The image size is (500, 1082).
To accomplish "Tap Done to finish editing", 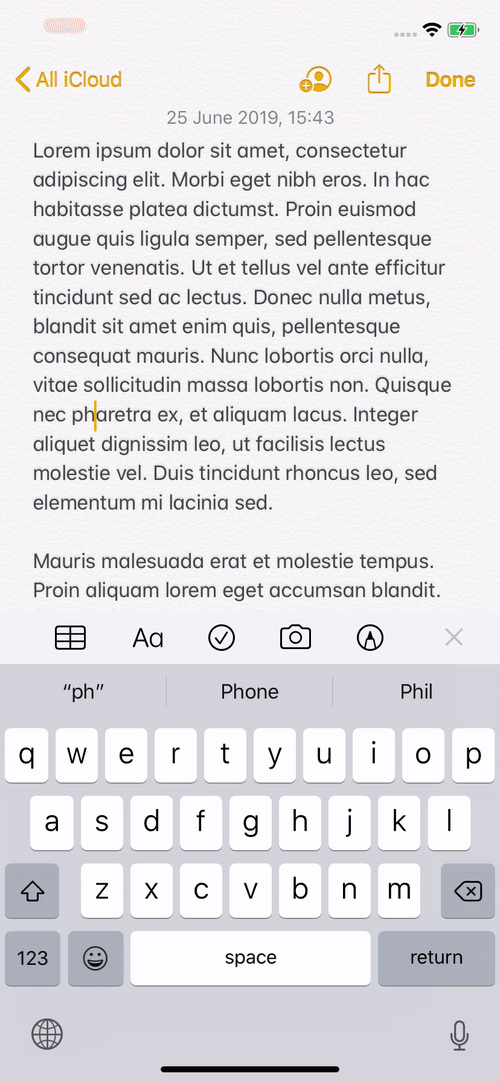I will [450, 80].
